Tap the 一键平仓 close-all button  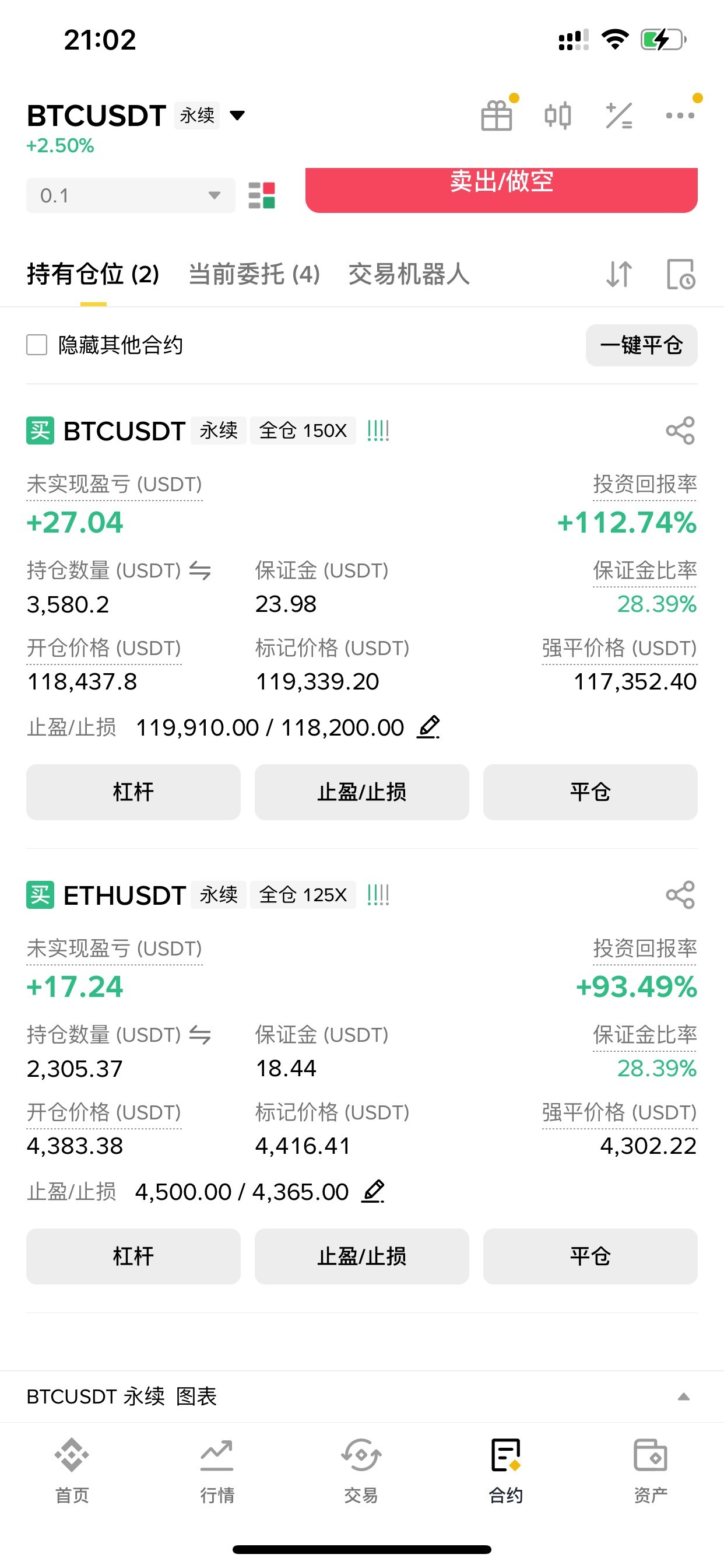tap(641, 345)
